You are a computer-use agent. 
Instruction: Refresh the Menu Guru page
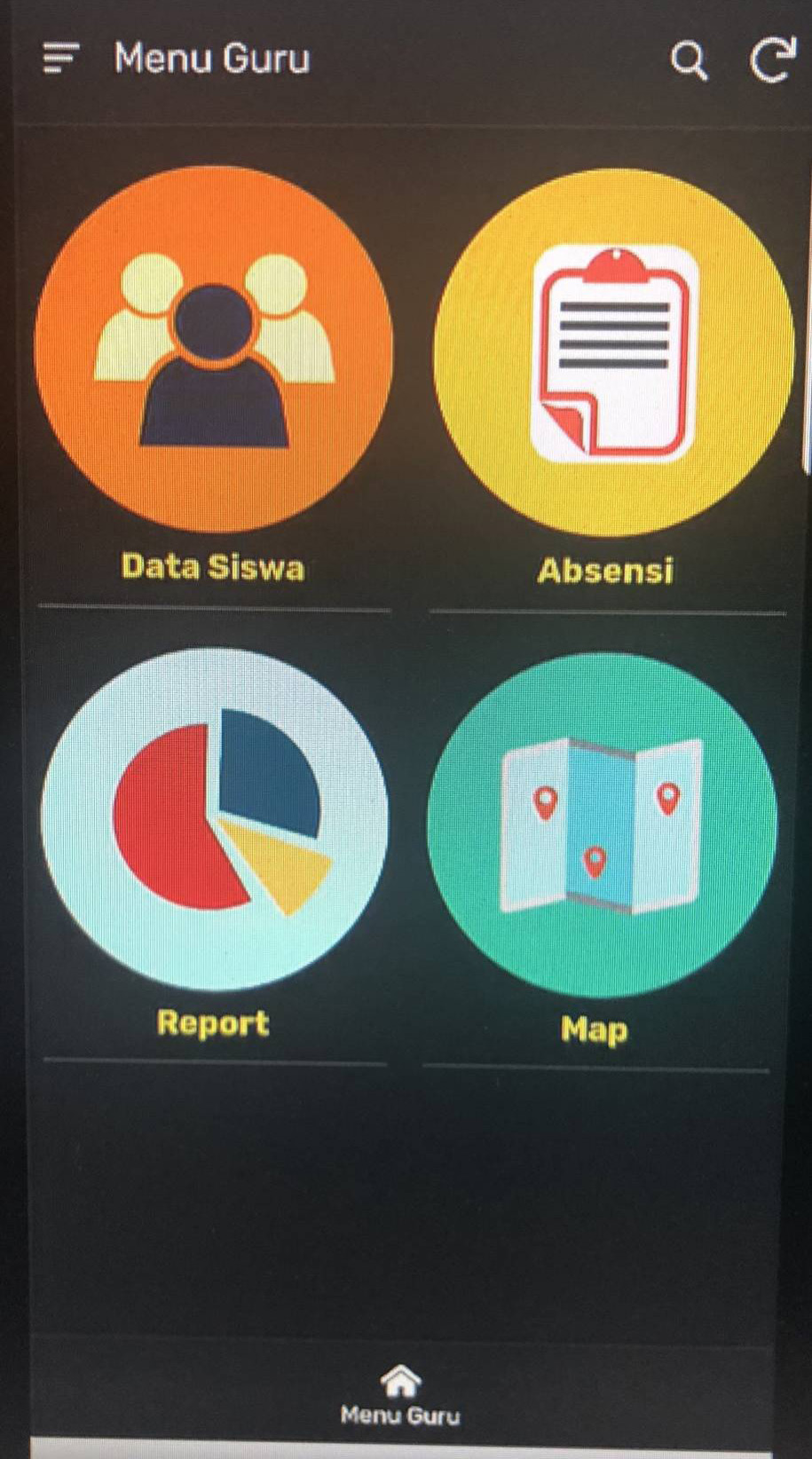click(x=772, y=59)
